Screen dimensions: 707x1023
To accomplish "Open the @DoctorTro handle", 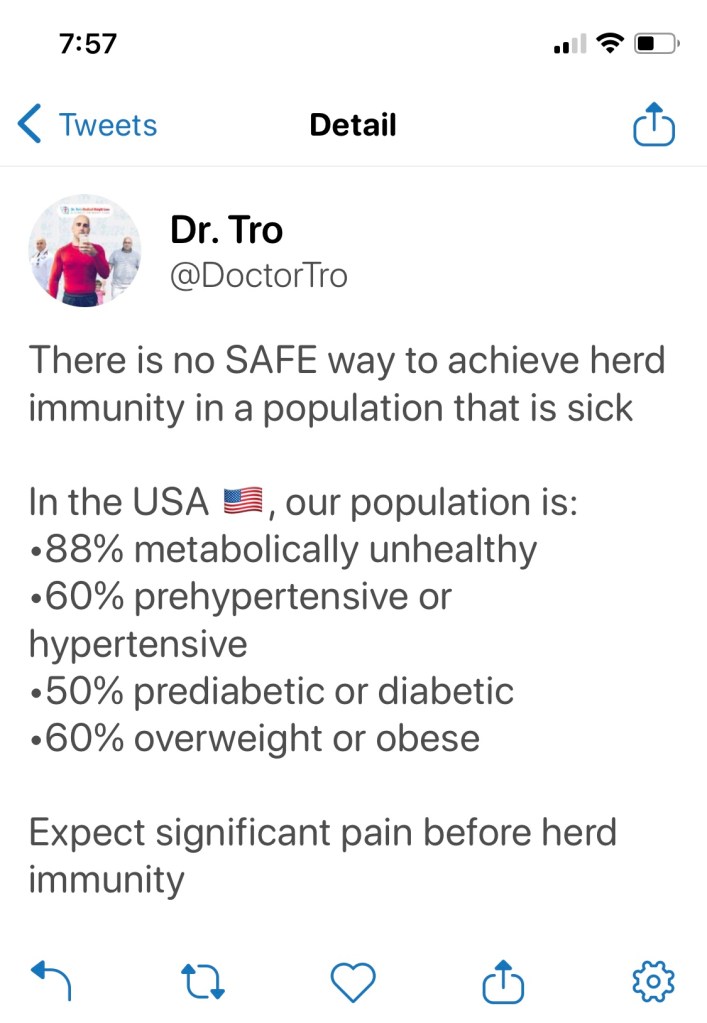I will [x=259, y=275].
